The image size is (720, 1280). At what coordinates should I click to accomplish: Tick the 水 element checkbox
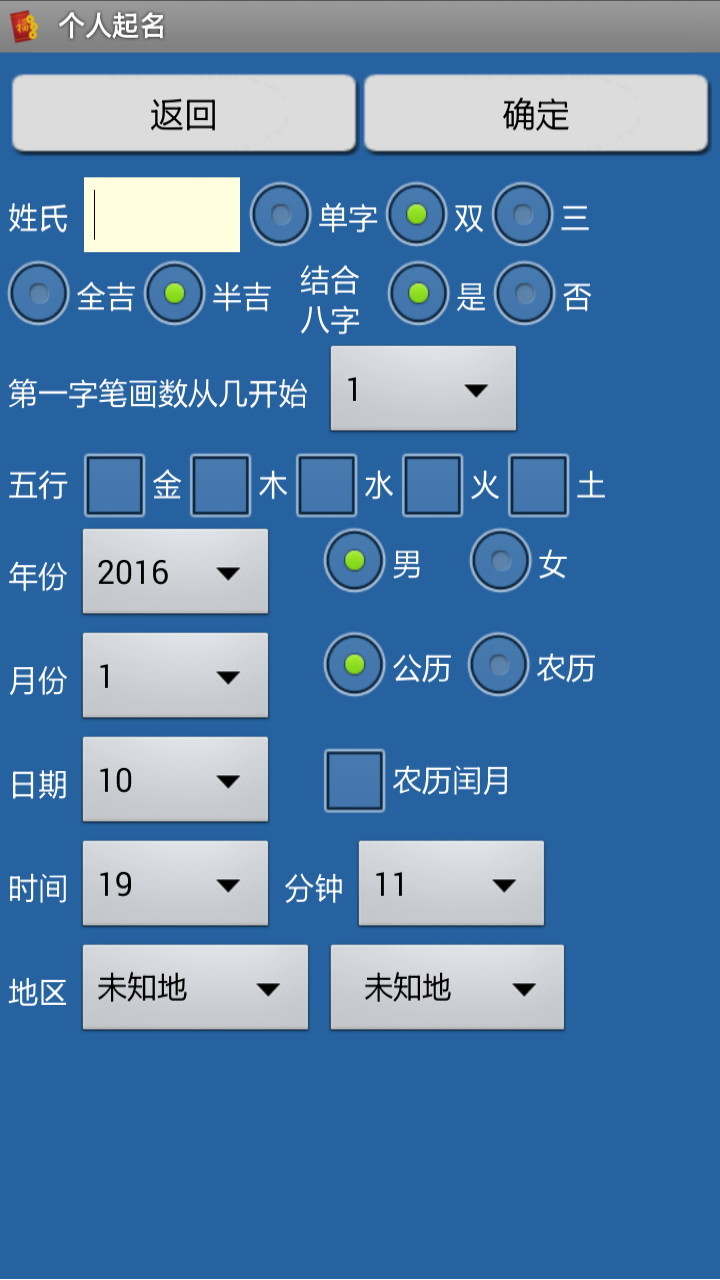(x=326, y=485)
